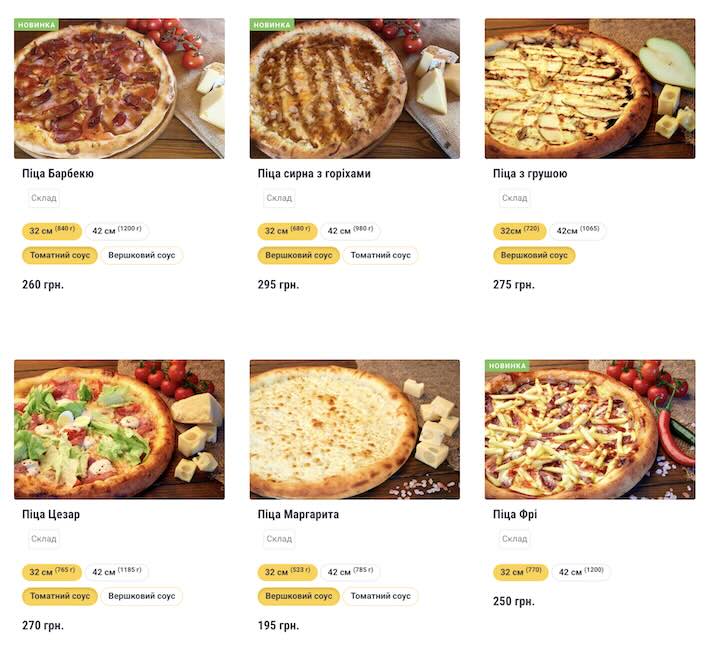Select 42 см size for Піца Цезар

point(117,572)
